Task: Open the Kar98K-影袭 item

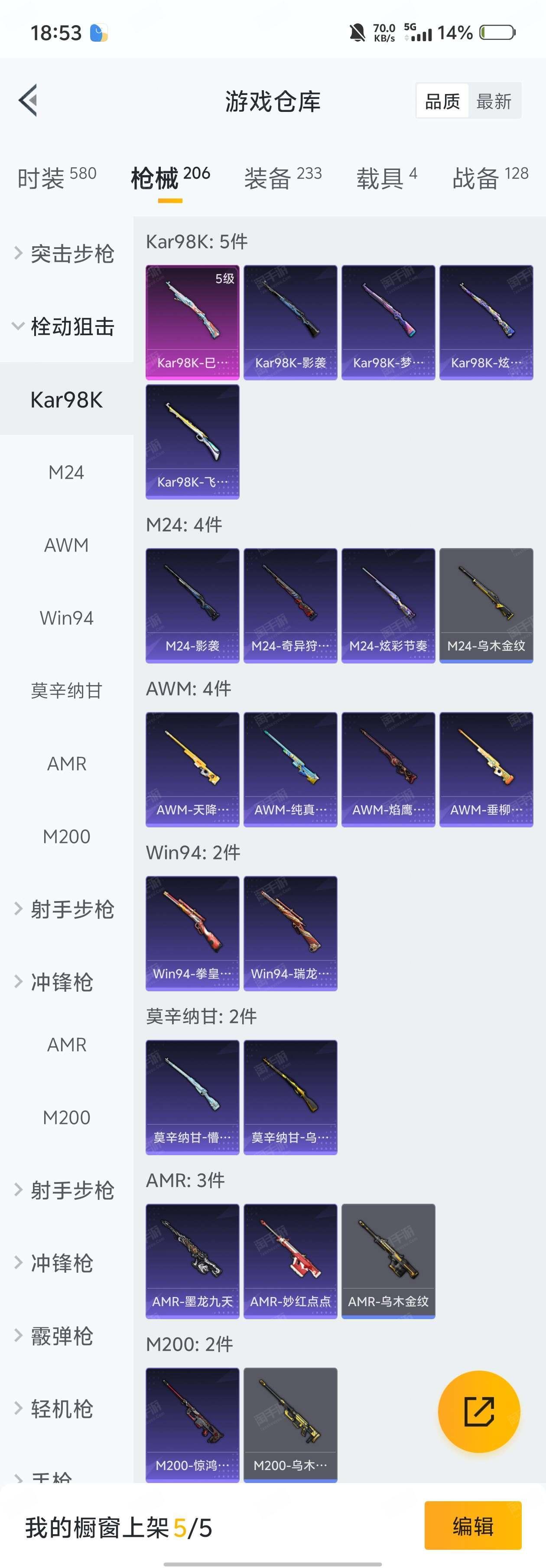Action: tap(290, 322)
